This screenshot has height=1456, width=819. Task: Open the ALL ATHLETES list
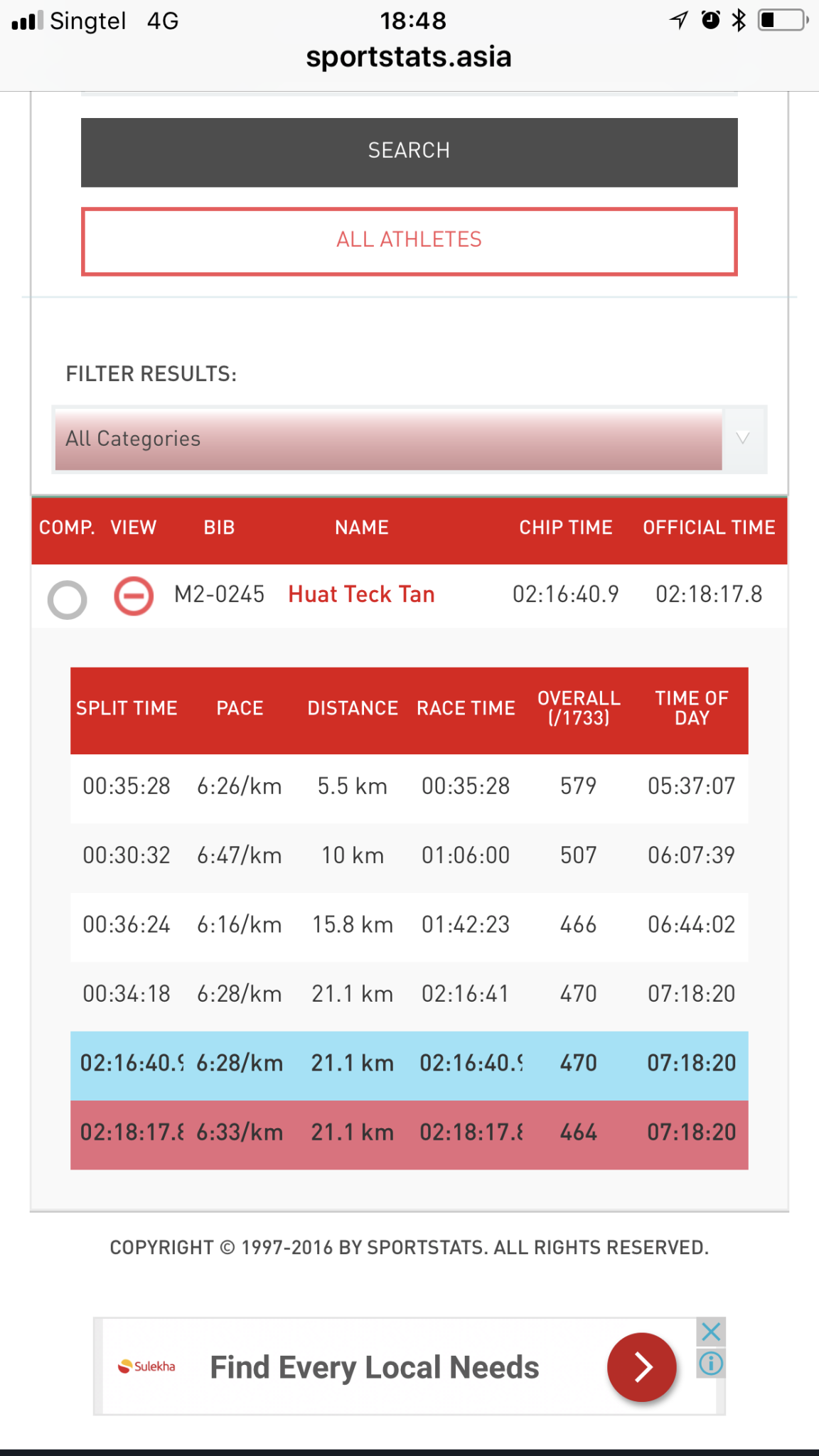[x=409, y=241]
